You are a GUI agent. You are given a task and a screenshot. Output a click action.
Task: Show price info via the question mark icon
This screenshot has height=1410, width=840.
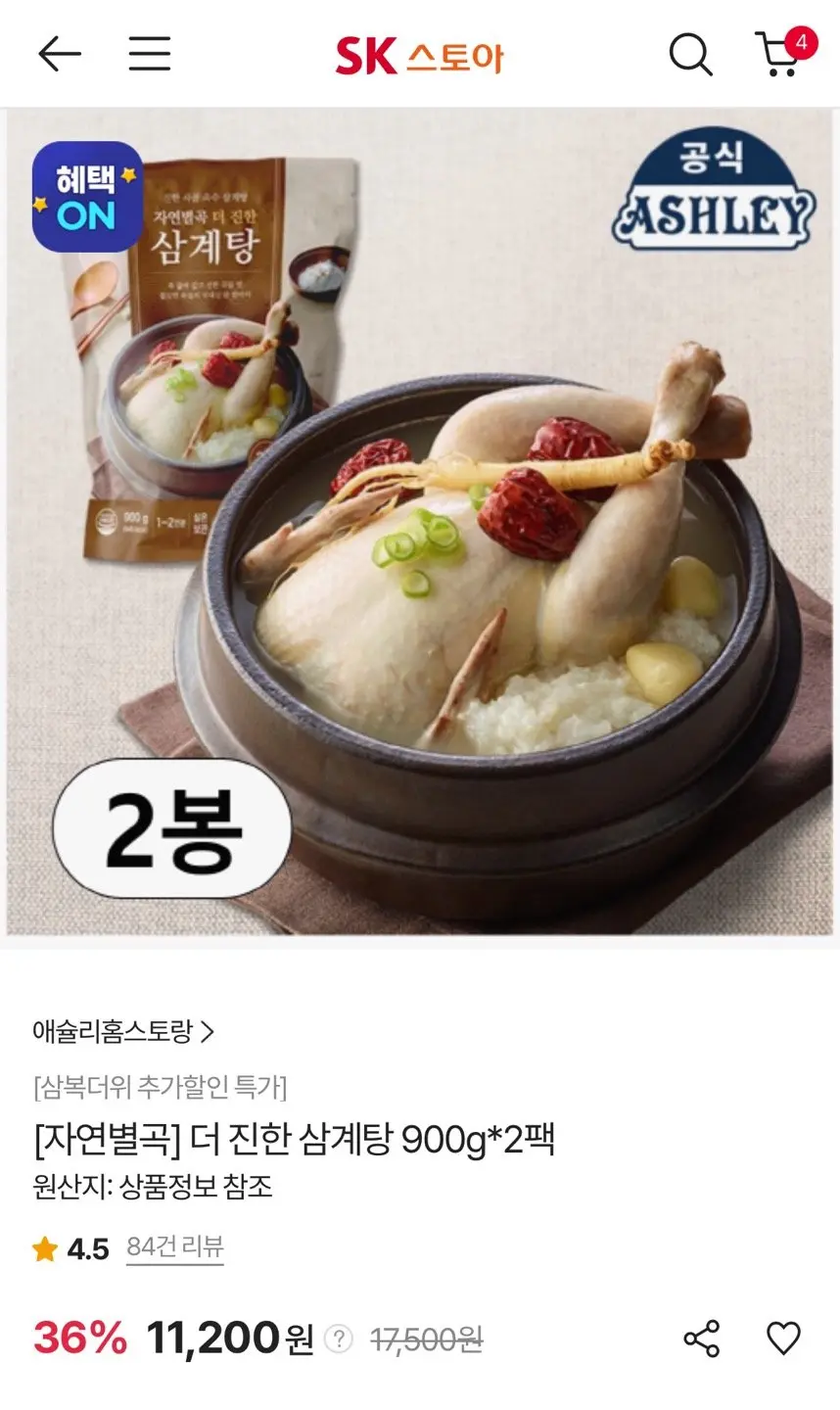click(x=338, y=1339)
